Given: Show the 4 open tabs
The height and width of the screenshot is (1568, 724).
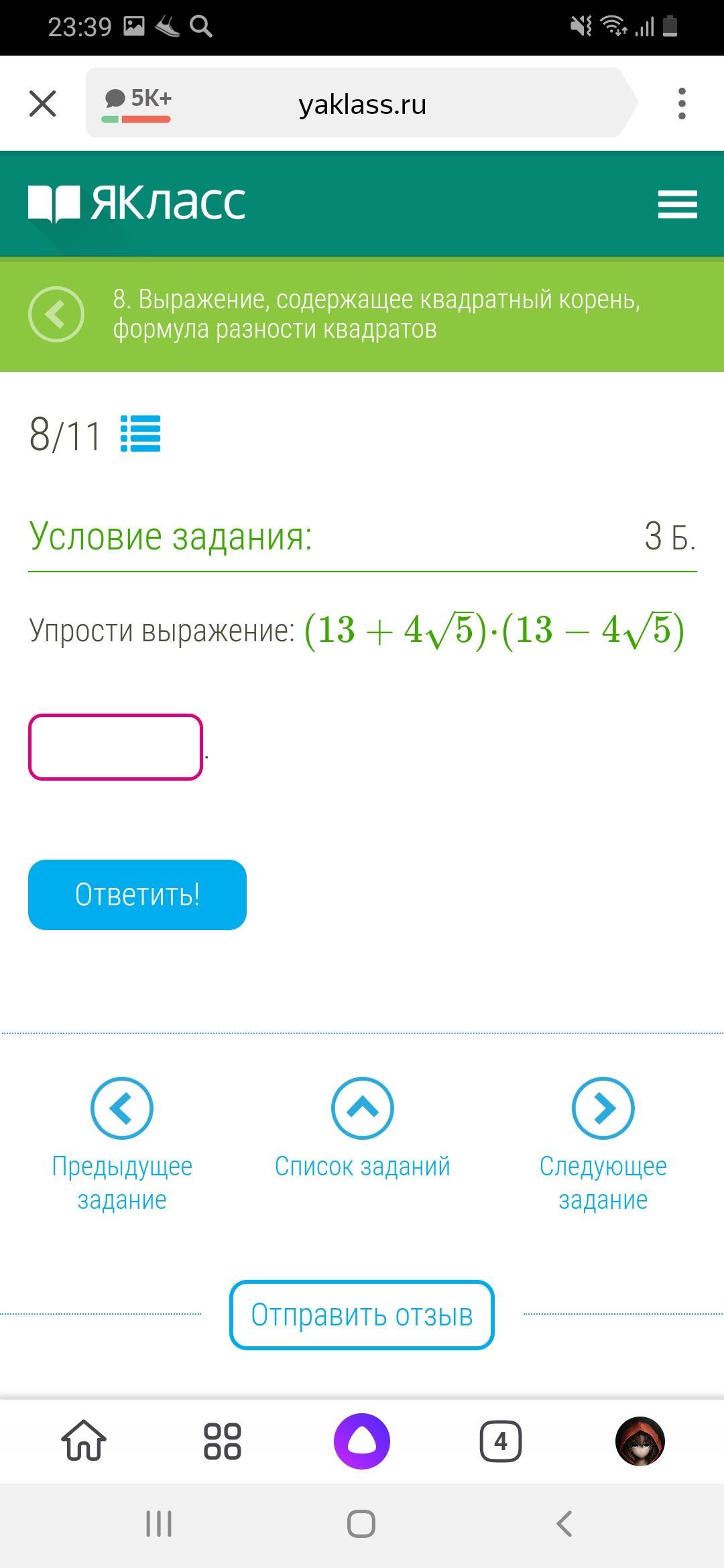Looking at the screenshot, I should [501, 1441].
